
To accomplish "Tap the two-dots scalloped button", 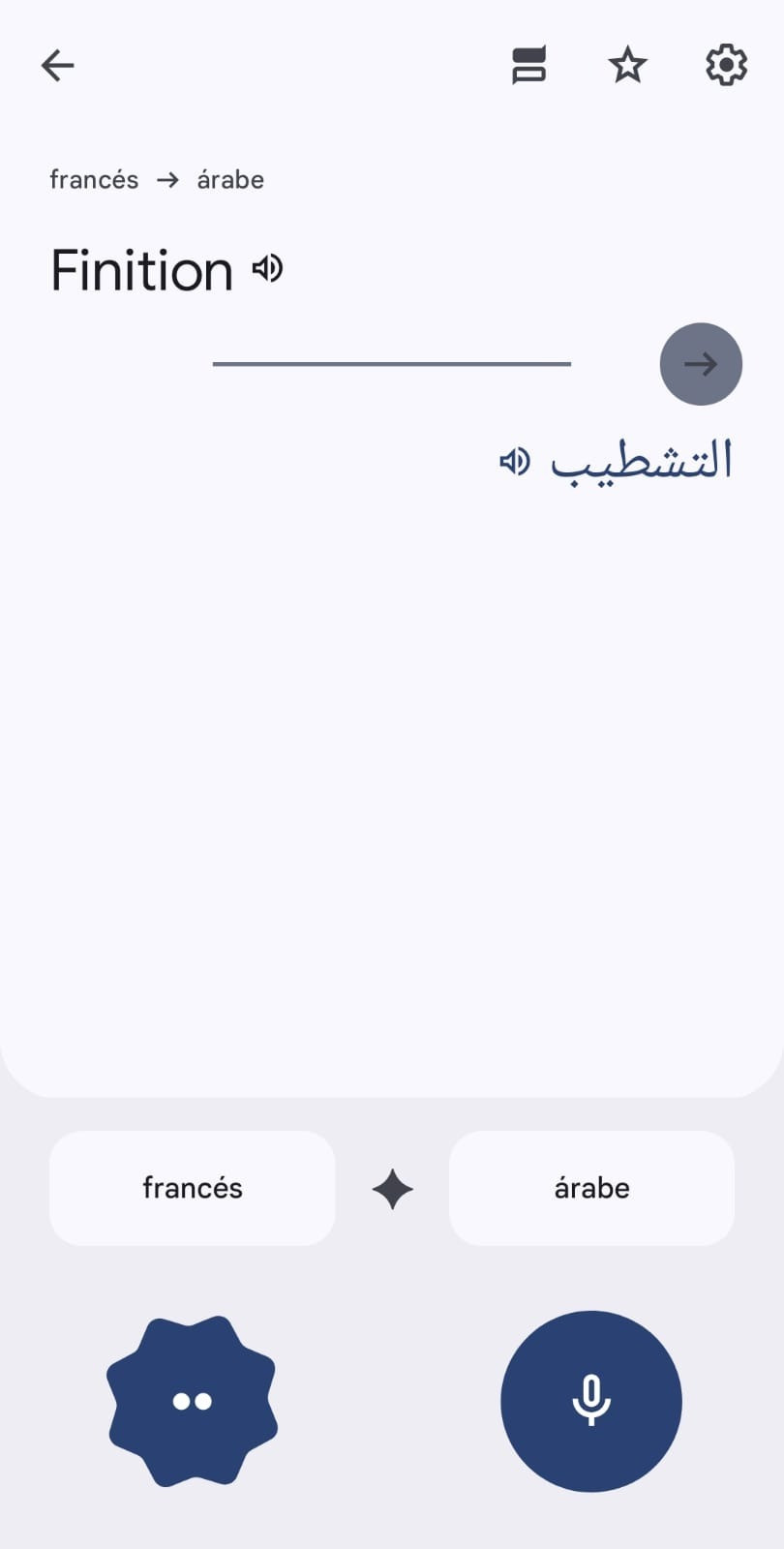I will click(x=192, y=1401).
